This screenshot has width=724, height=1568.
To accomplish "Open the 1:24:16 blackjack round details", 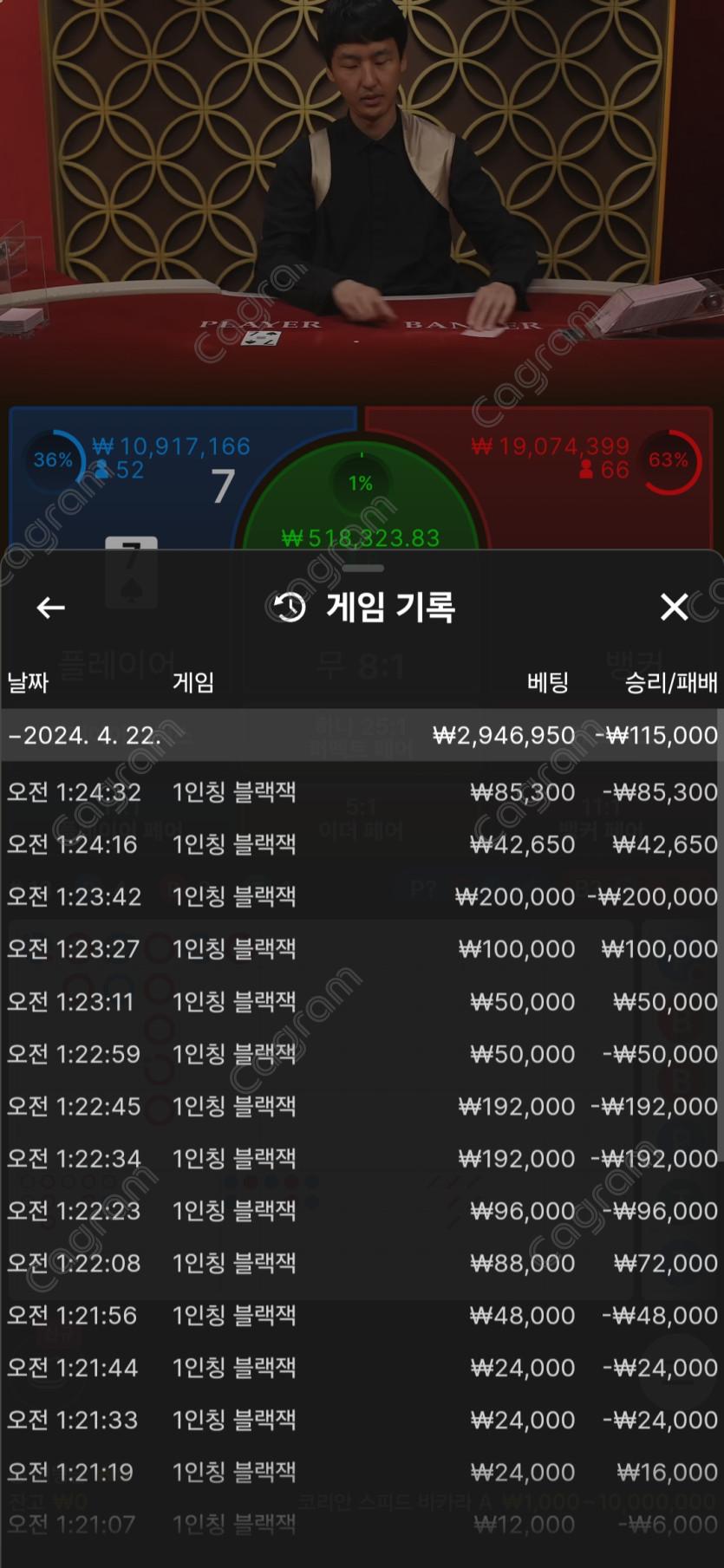I will (x=362, y=844).
